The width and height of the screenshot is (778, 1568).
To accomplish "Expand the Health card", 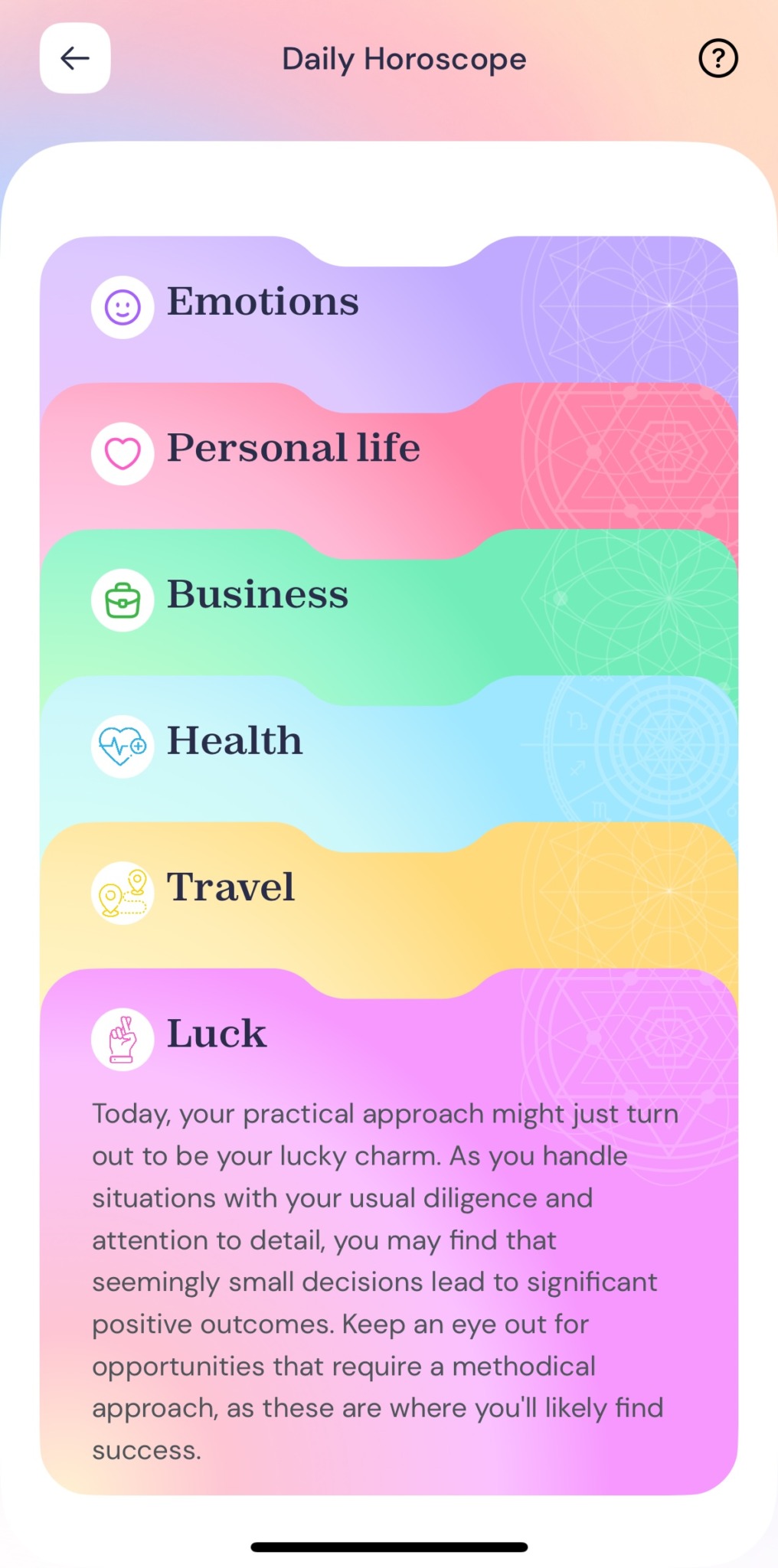I will (234, 743).
